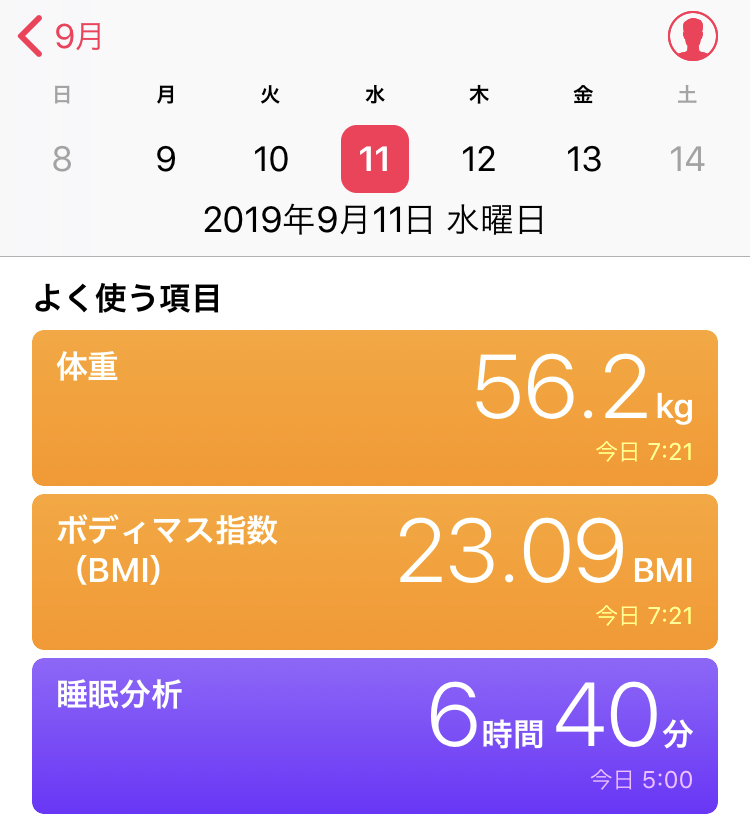Open the ボディマス指数 (BMI) card
The height and width of the screenshot is (831, 750).
(374, 572)
